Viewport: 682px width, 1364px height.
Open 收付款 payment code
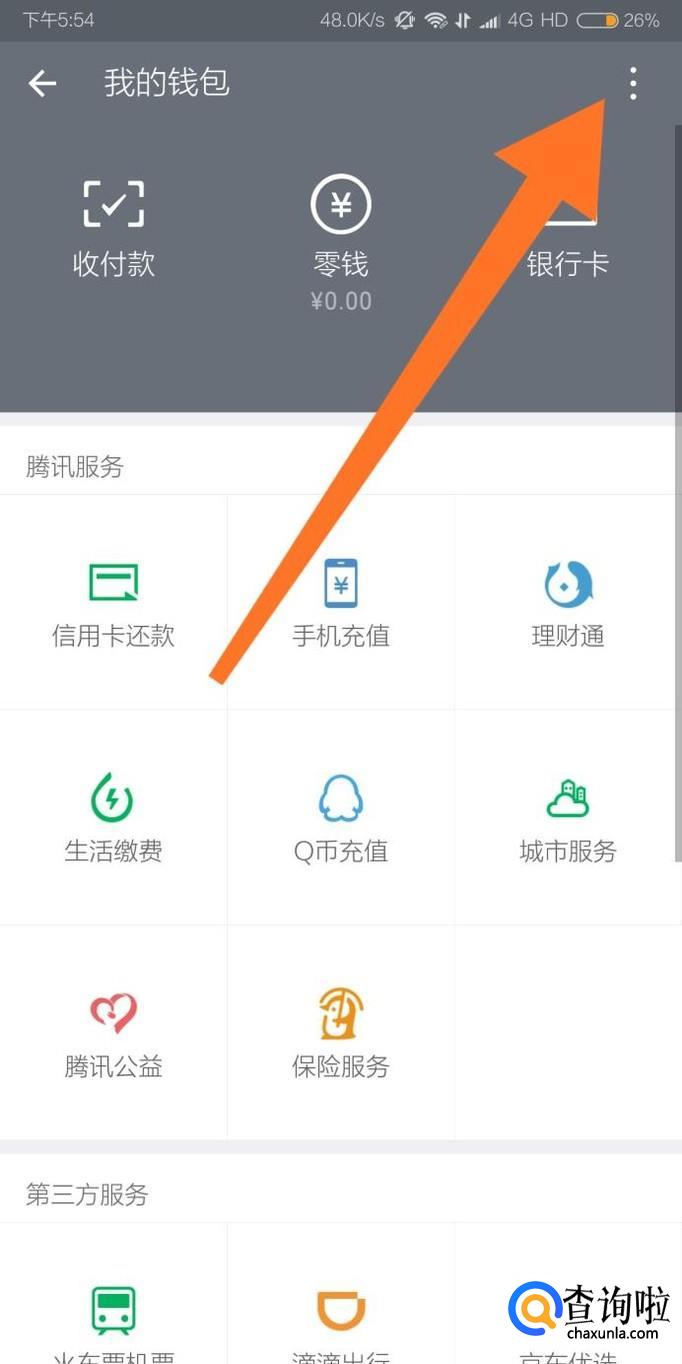pos(114,229)
